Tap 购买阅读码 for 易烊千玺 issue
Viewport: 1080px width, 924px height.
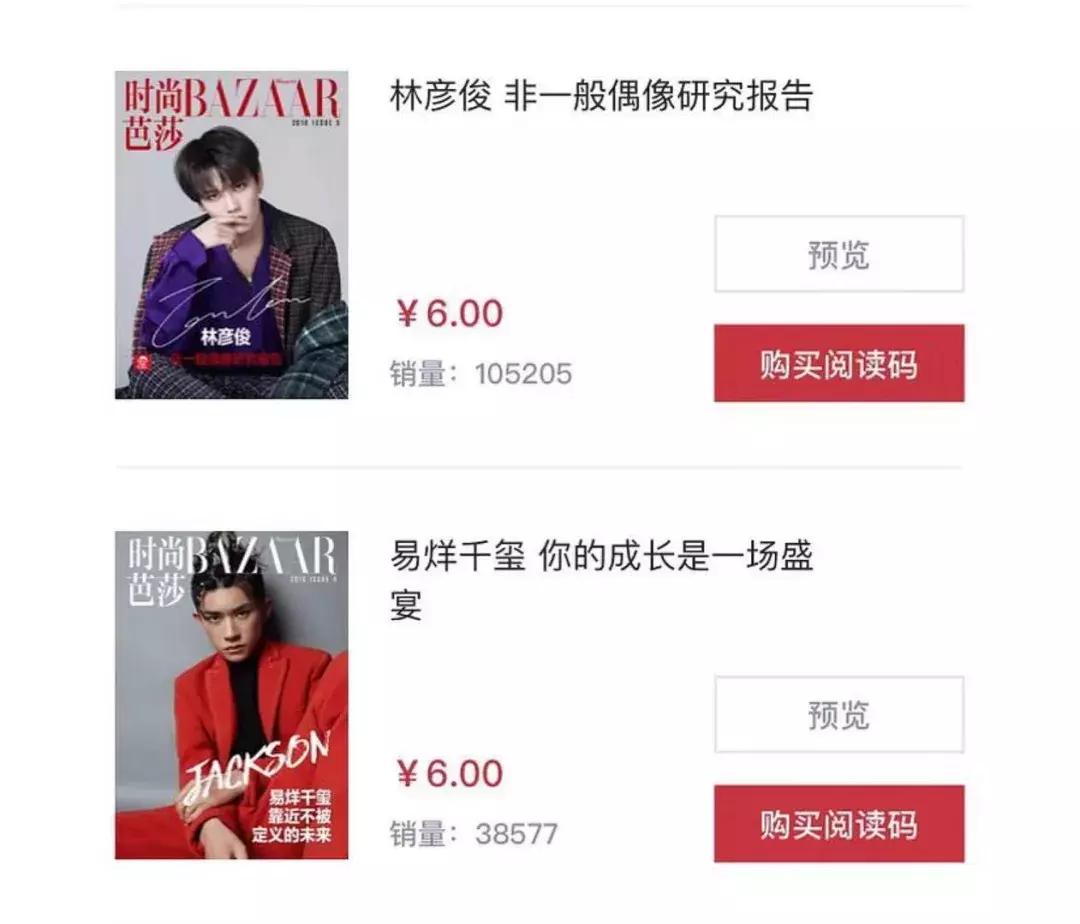pos(838,824)
